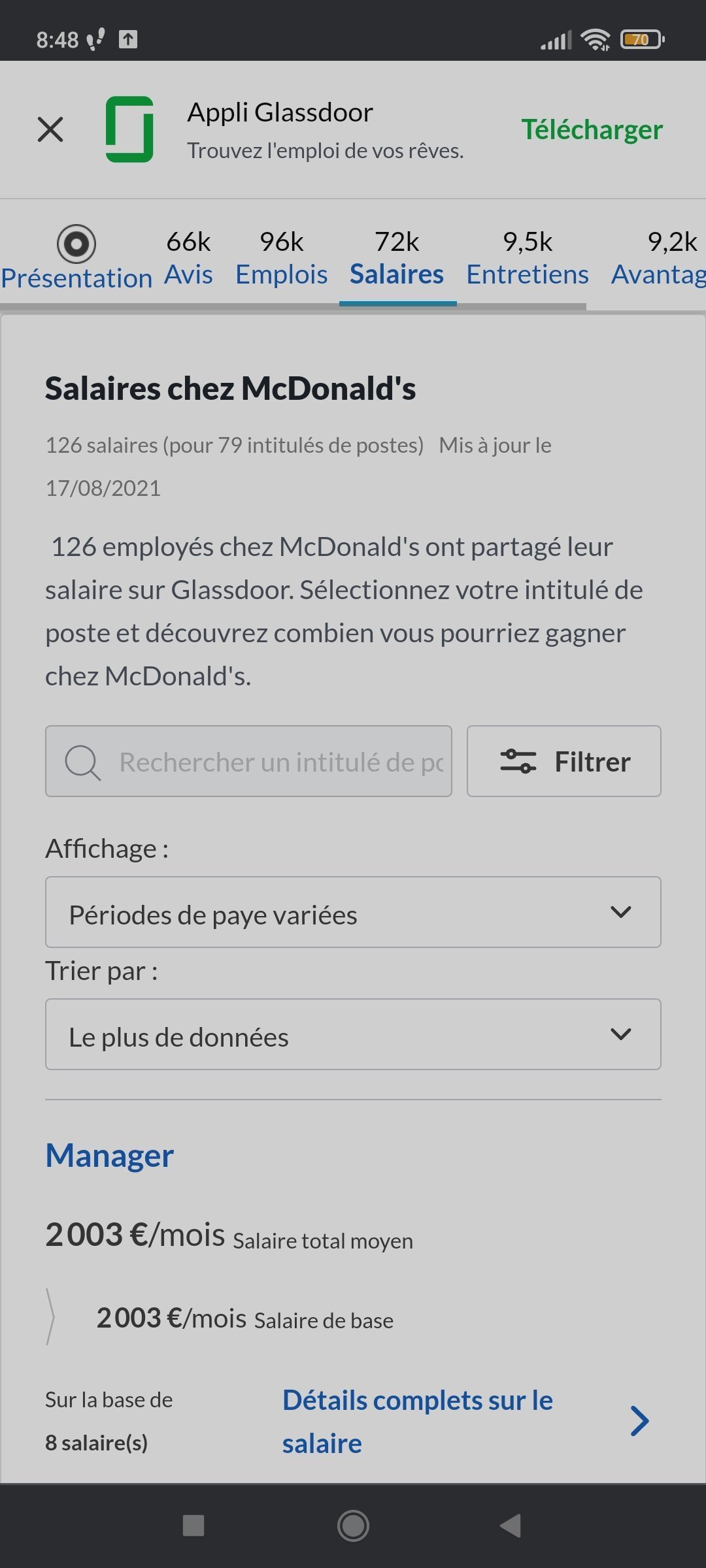This screenshot has height=1568, width=706.
Task: Return to the home screen
Action: 353,1526
